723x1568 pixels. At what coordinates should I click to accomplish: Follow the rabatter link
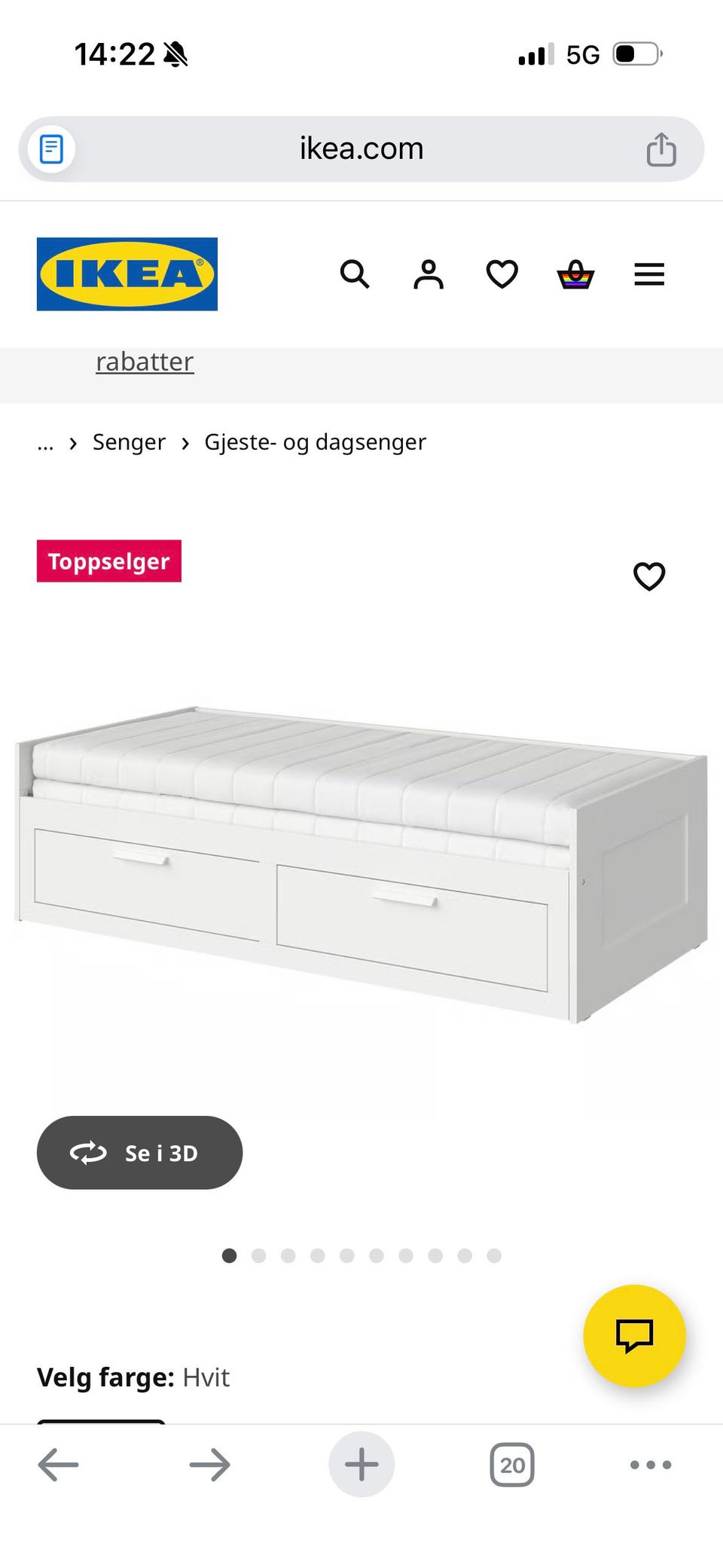(145, 362)
